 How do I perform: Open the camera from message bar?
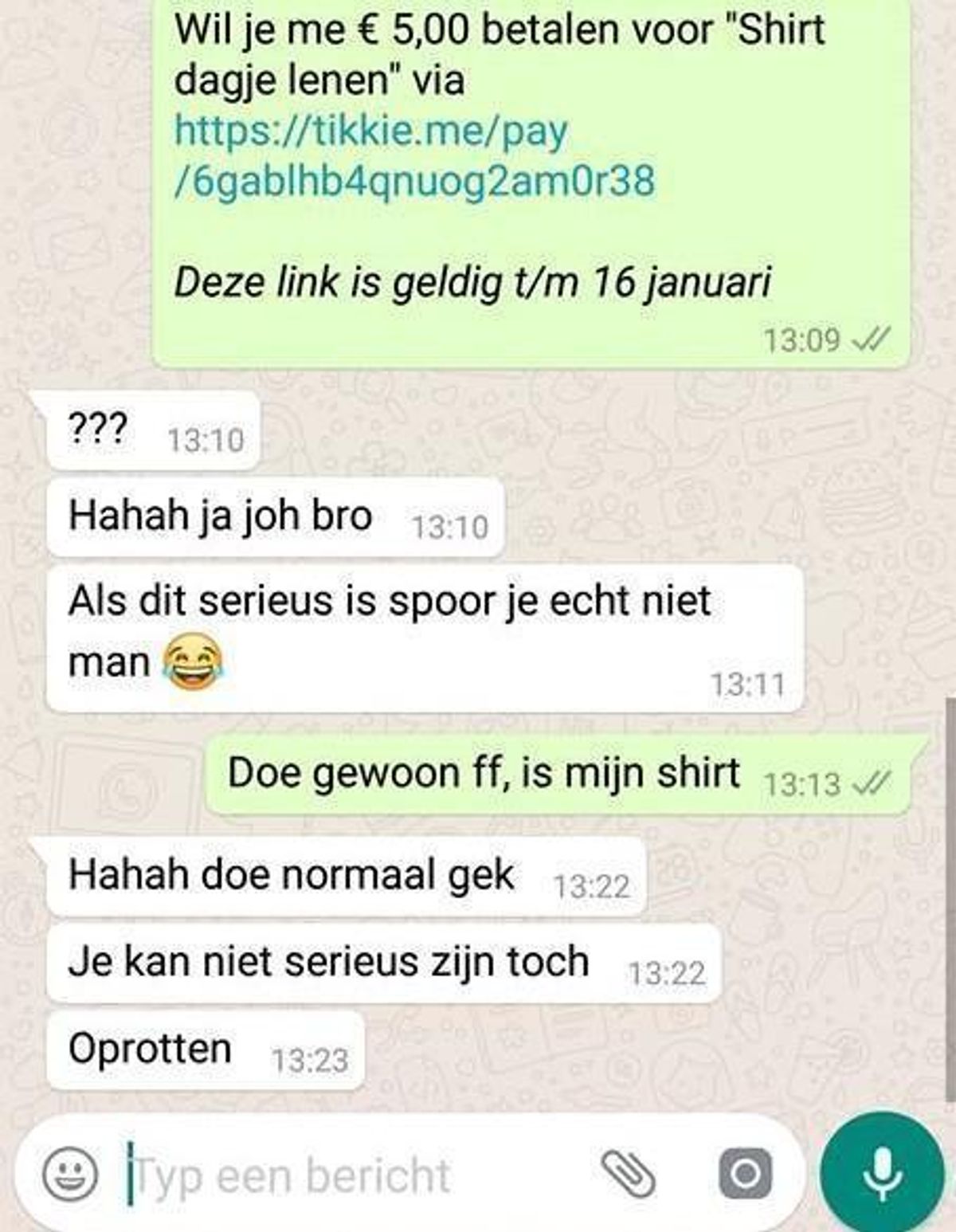(745, 1175)
